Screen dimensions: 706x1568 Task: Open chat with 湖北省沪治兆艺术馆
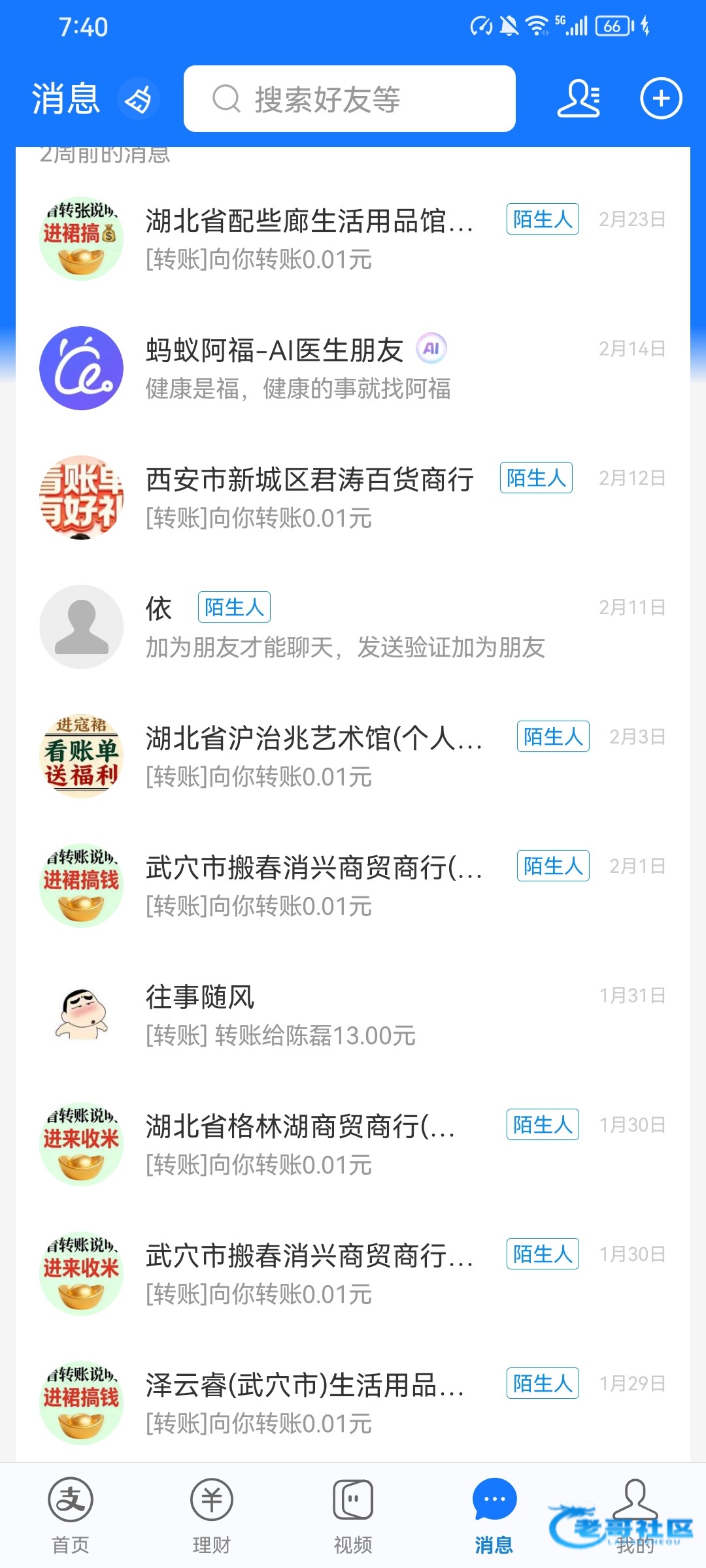pos(353,757)
